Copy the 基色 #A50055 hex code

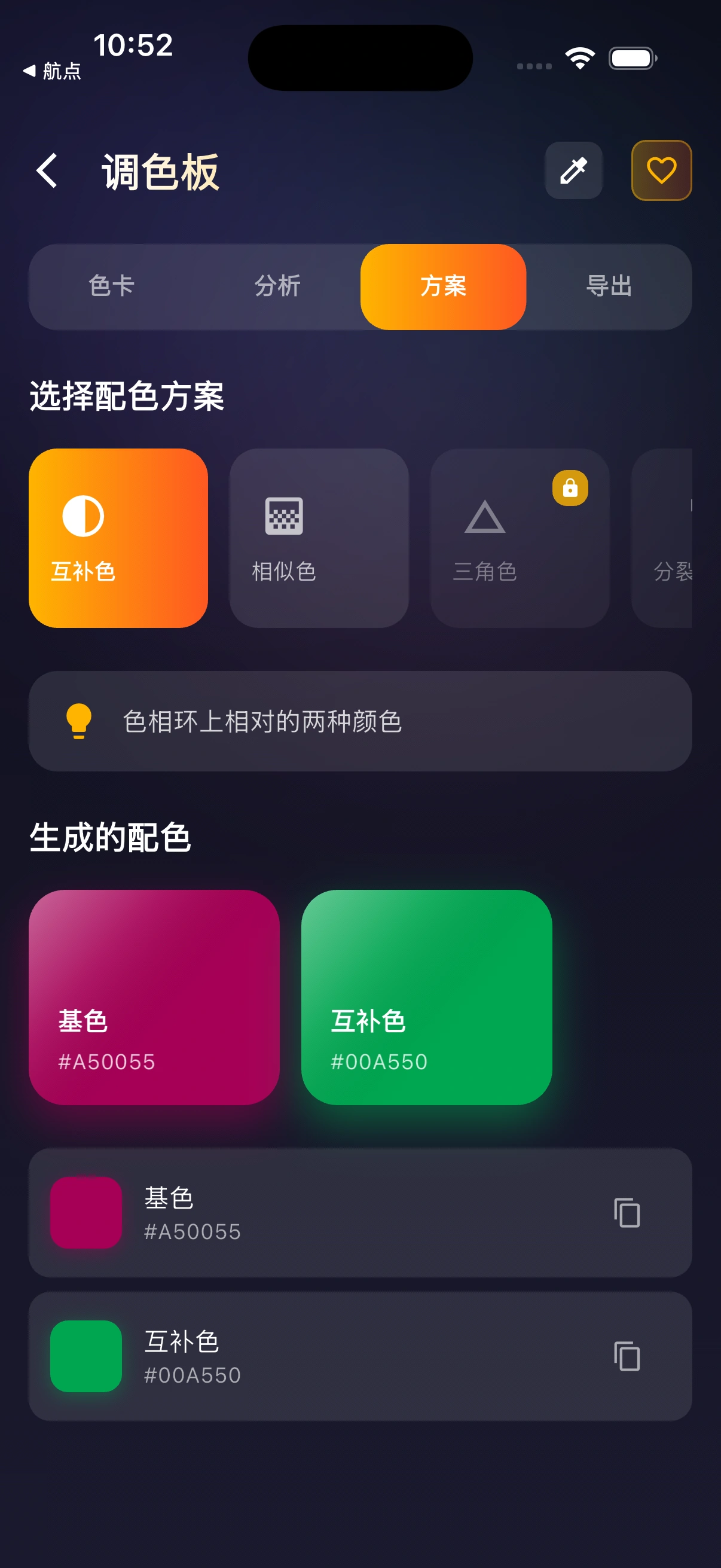627,1213
